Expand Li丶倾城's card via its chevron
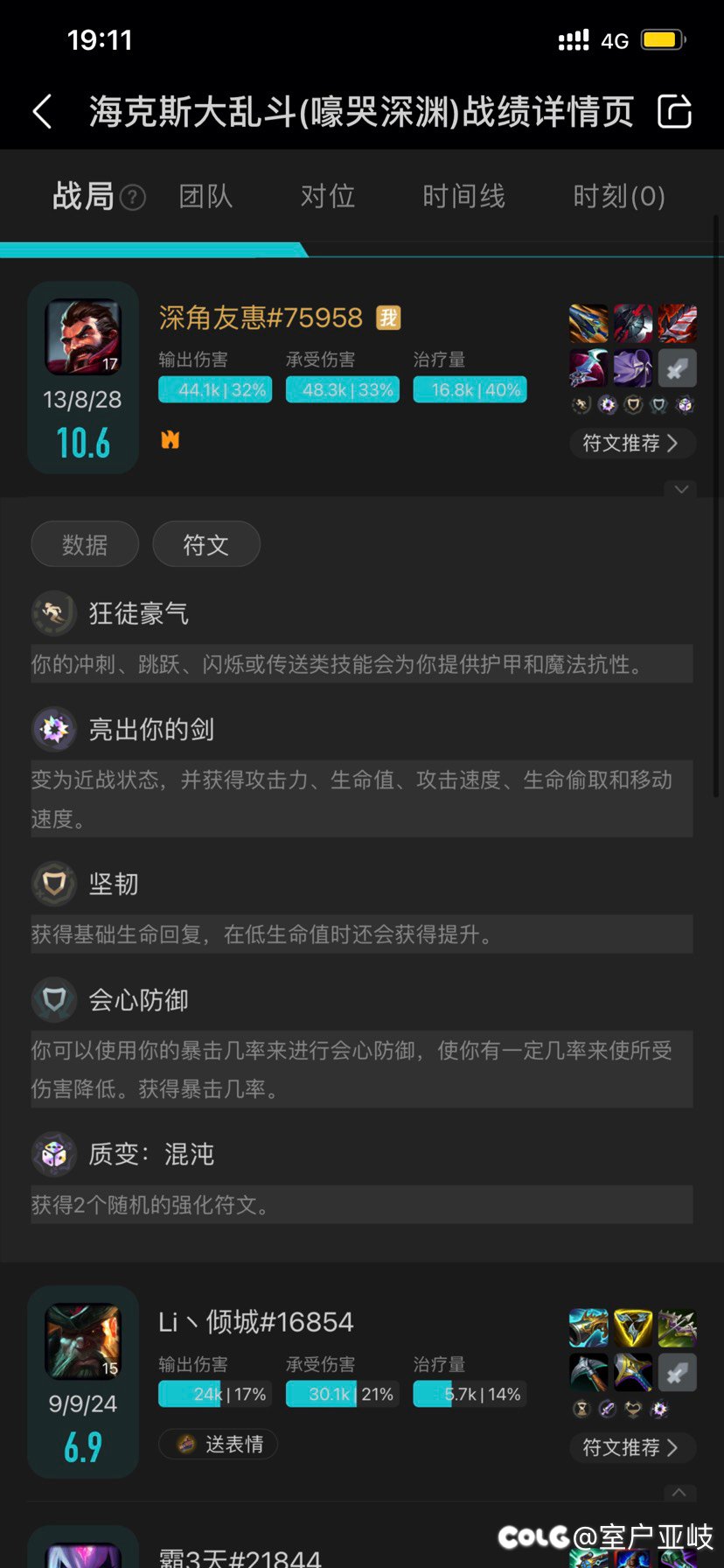 (x=681, y=1491)
